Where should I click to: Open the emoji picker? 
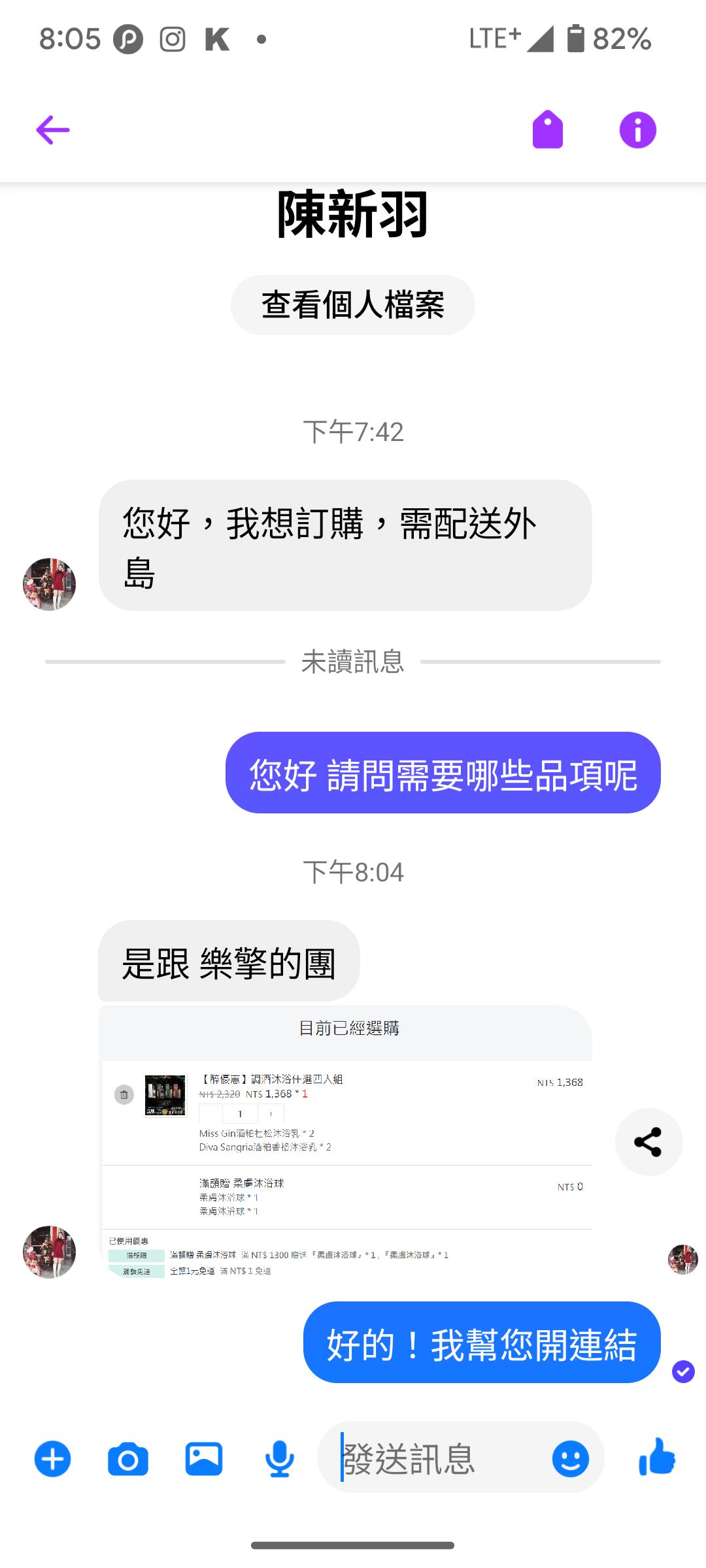point(570,1458)
